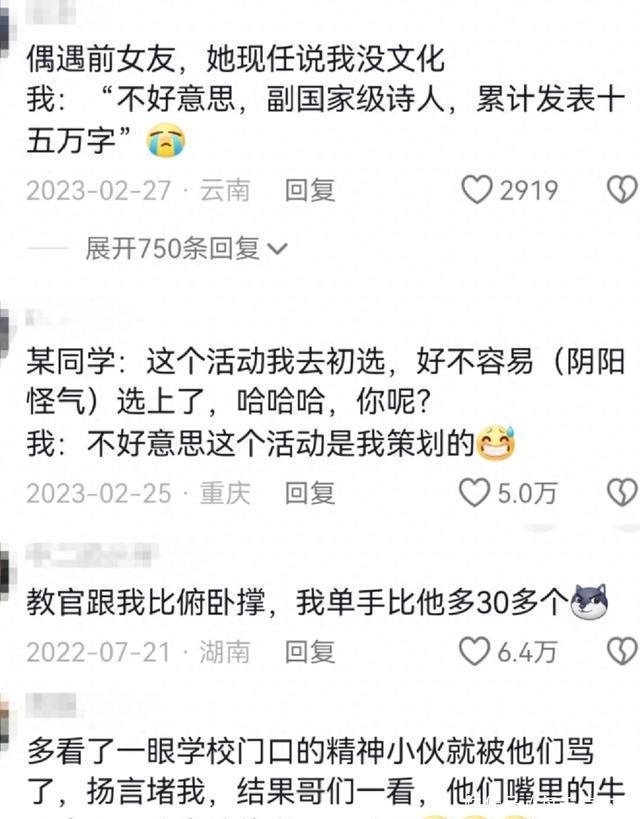The height and width of the screenshot is (819, 640).
Task: Like the 俯卧撑 comment from 湖南
Action: (x=474, y=652)
